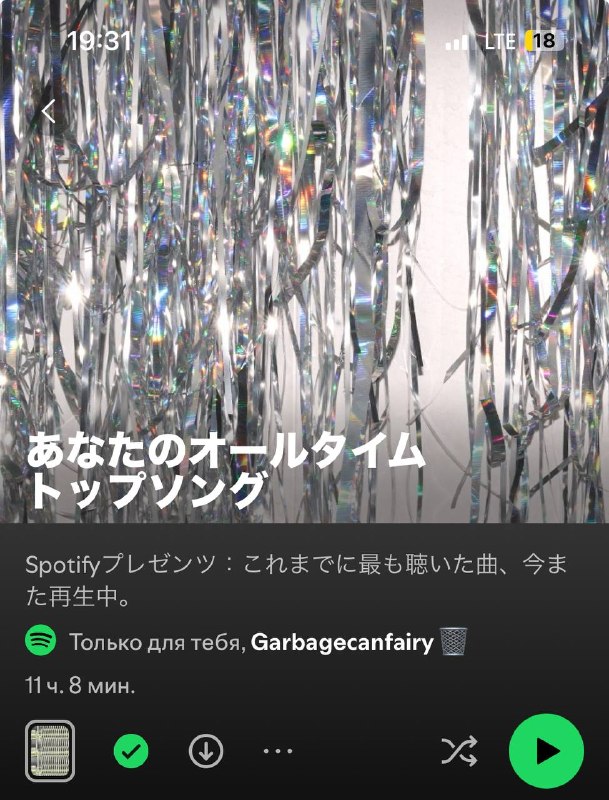
Task: Tap the green saved checkmark
Action: [x=131, y=751]
